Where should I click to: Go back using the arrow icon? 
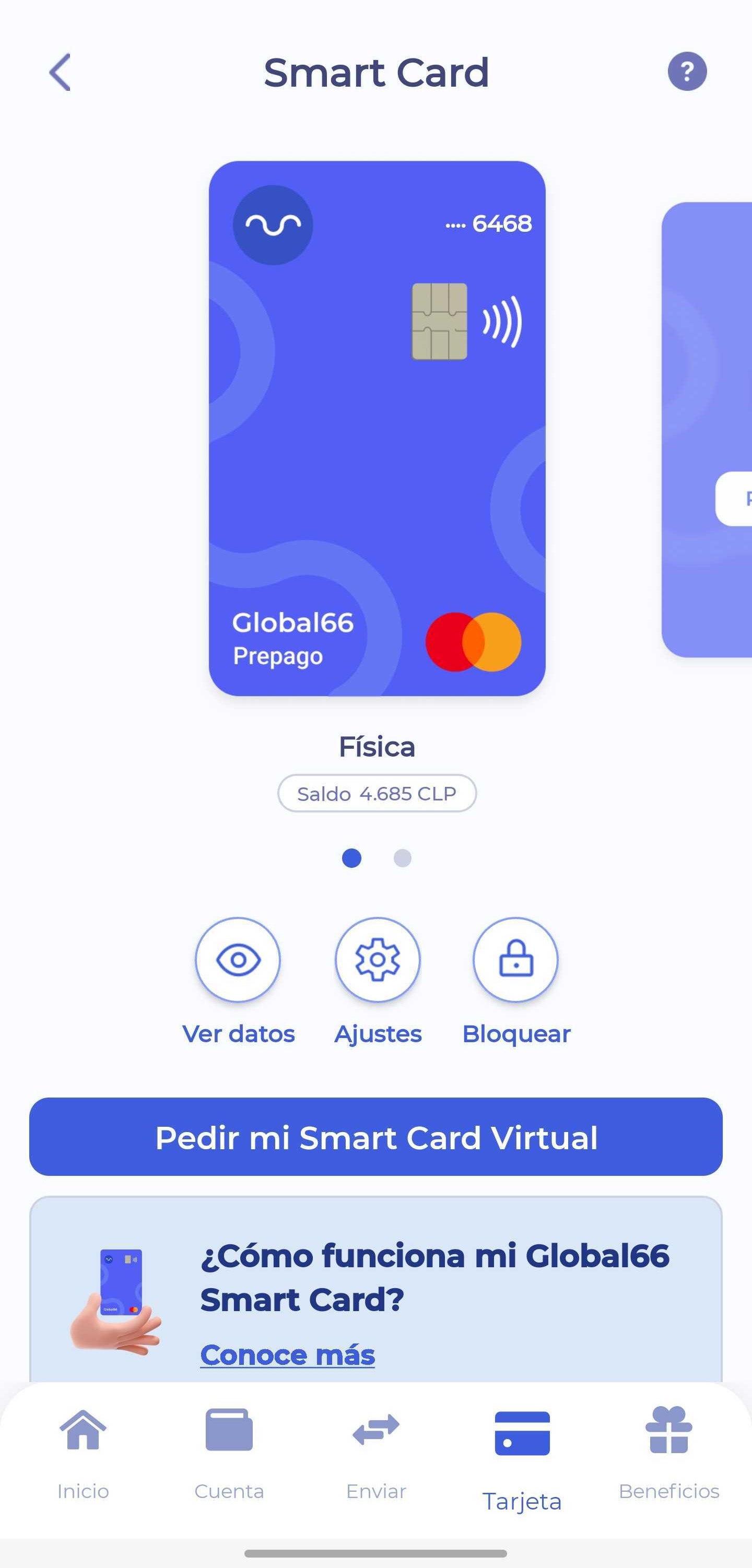click(59, 72)
